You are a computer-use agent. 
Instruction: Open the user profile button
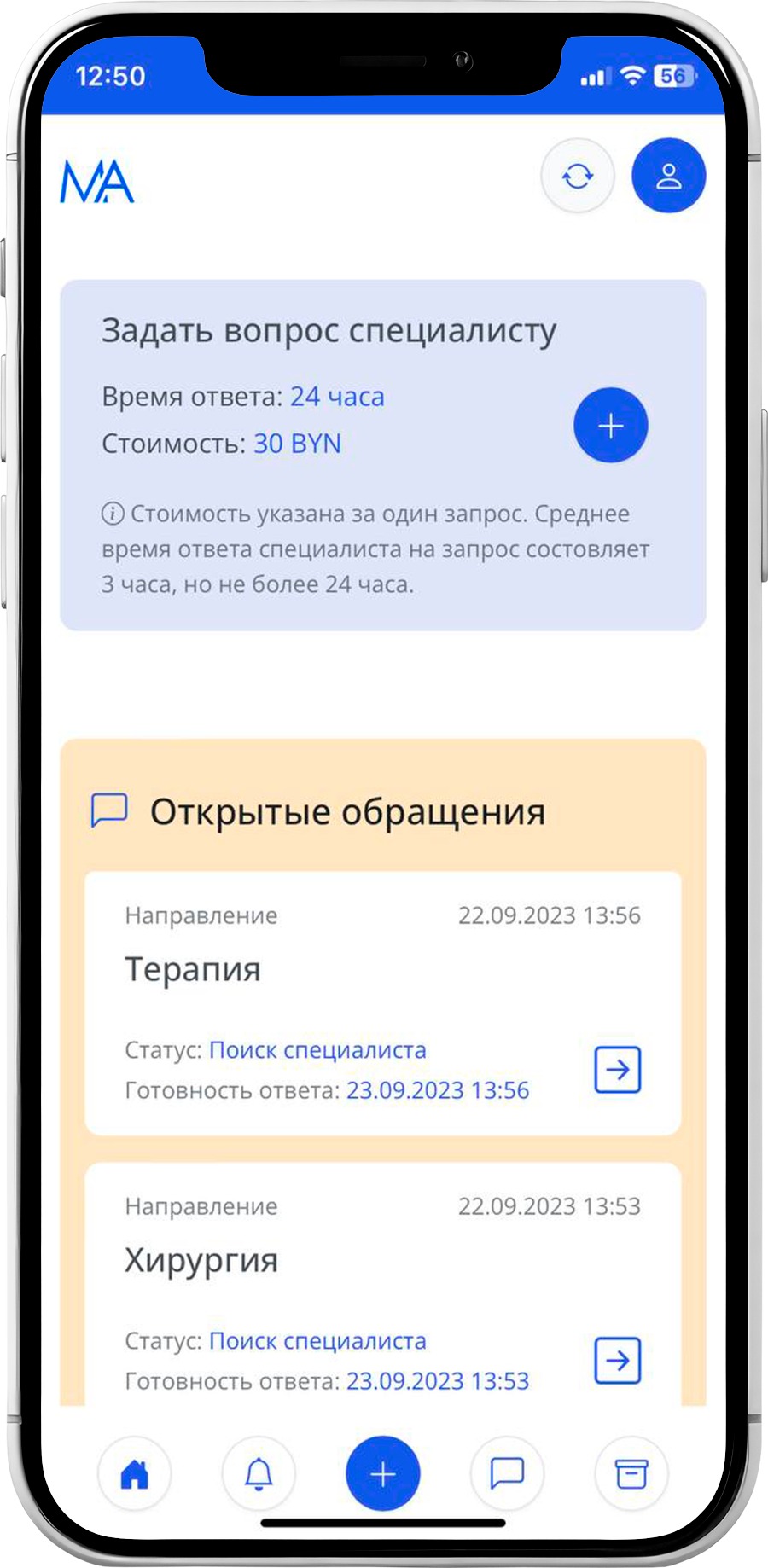pyautogui.click(x=668, y=176)
